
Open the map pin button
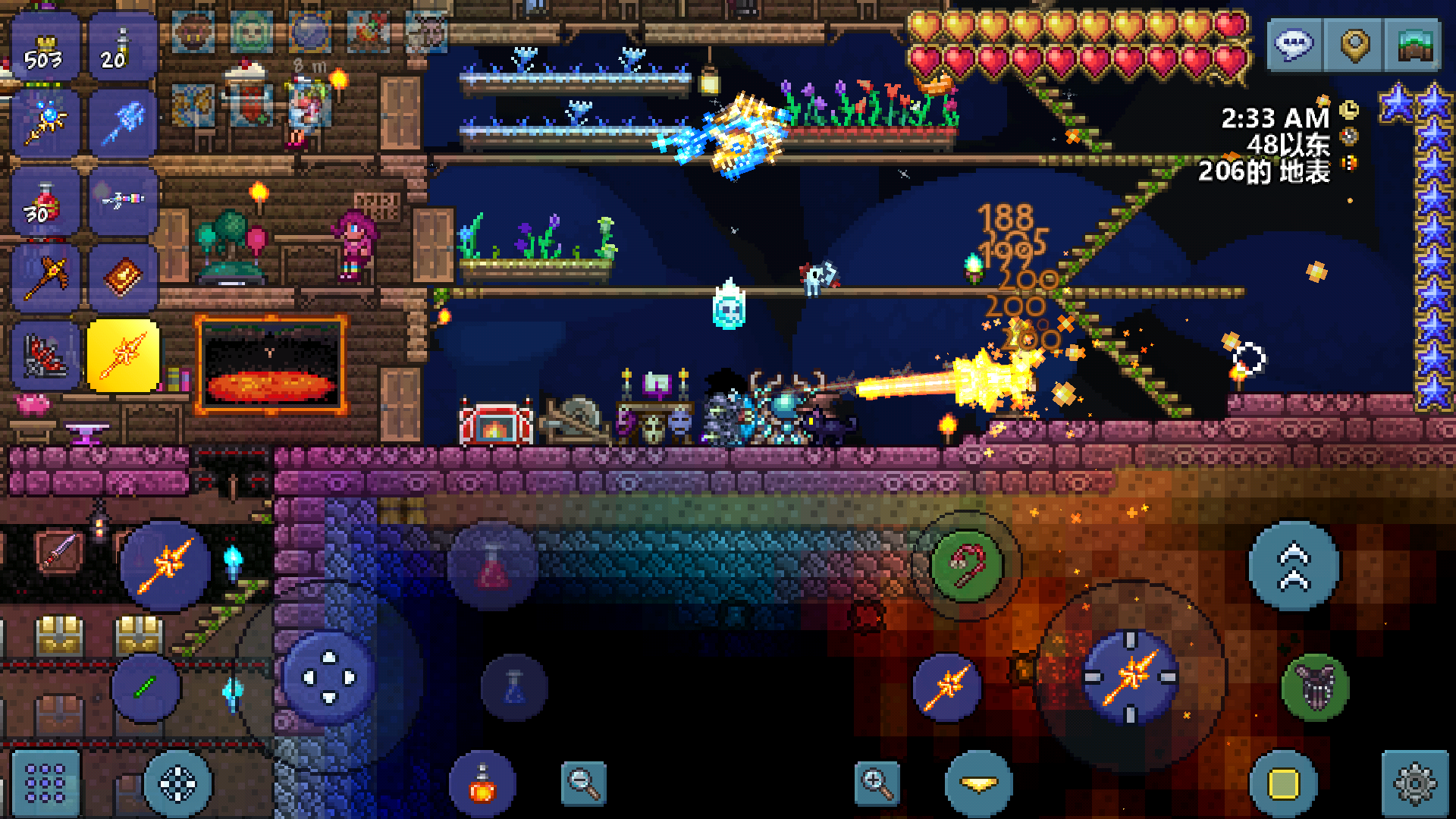pyautogui.click(x=1354, y=45)
